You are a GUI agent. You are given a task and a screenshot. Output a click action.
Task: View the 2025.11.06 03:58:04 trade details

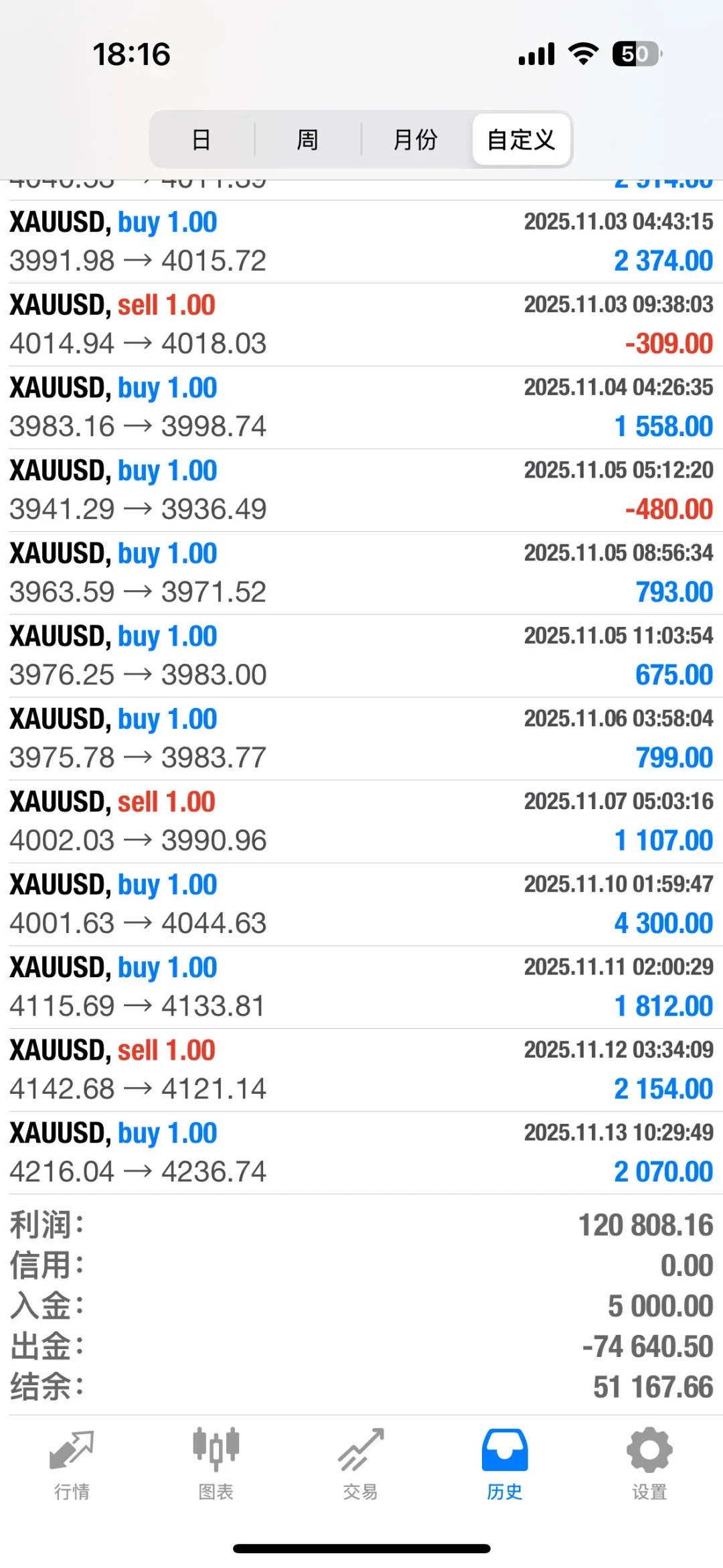click(x=361, y=739)
